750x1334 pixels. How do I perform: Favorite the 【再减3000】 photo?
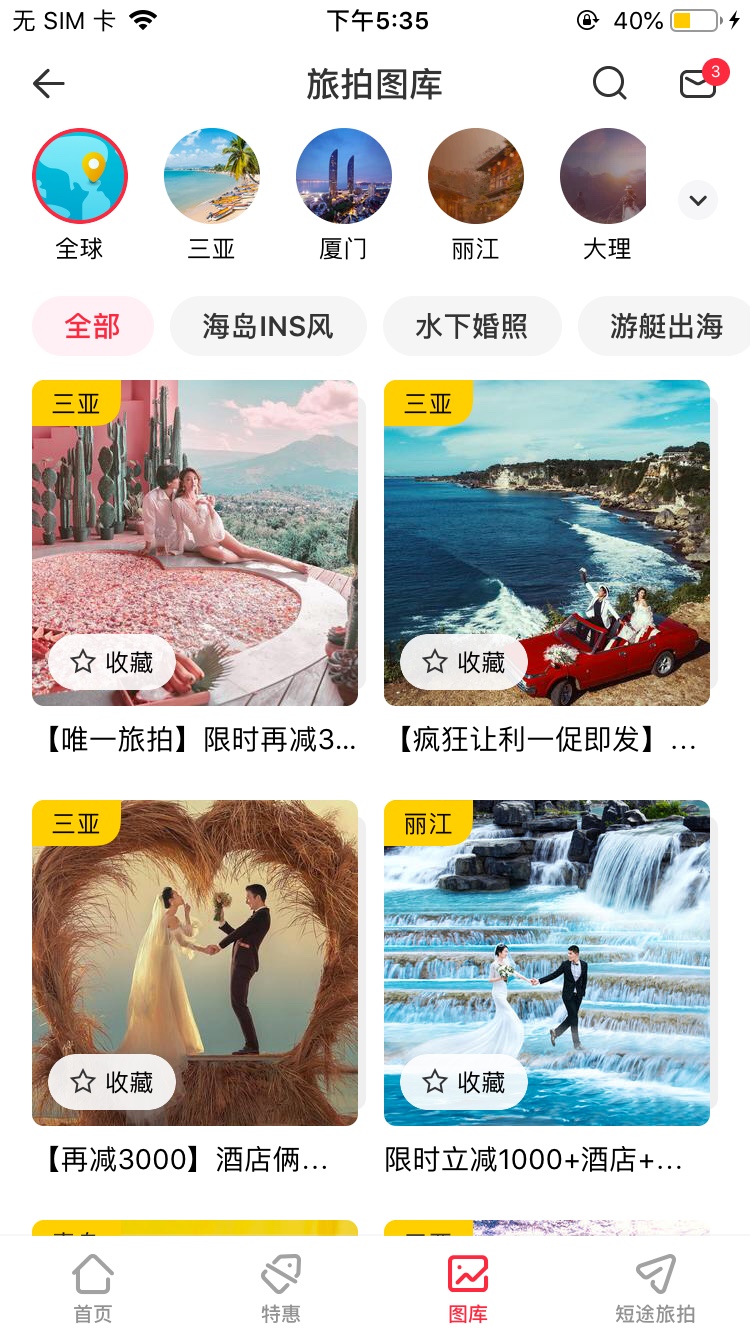112,1082
